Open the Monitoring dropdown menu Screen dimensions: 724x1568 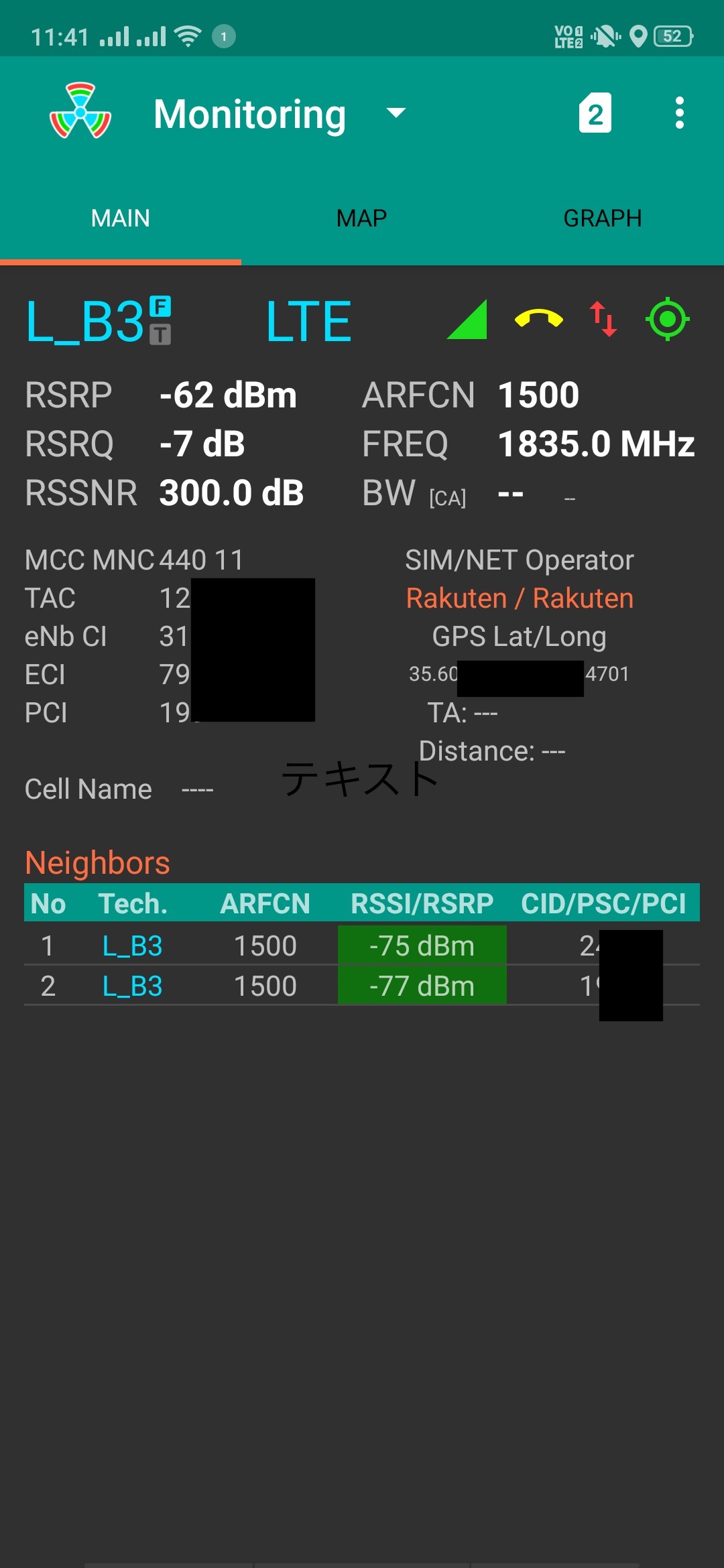(x=396, y=113)
